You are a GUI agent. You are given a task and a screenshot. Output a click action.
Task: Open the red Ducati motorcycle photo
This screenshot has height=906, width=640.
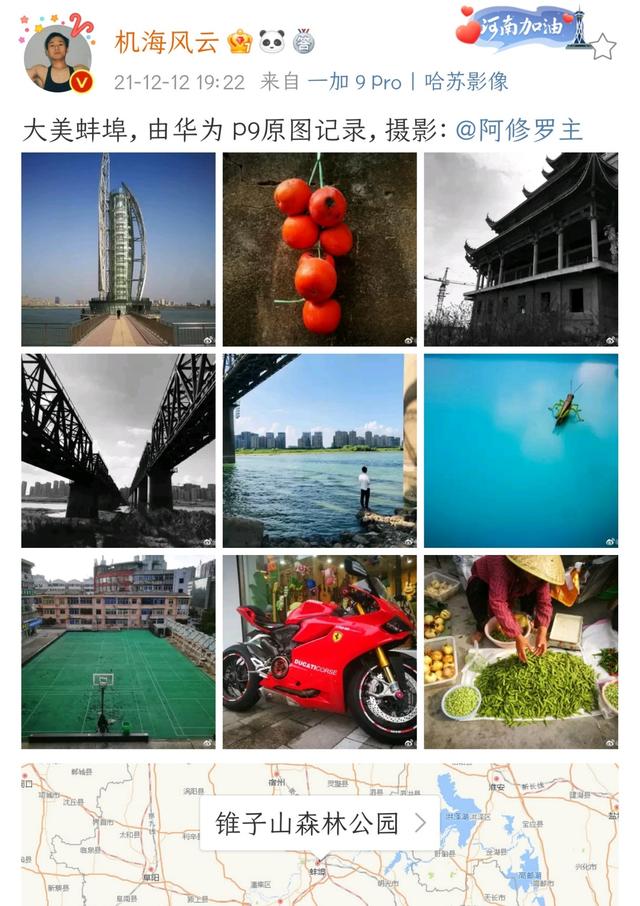tap(319, 652)
